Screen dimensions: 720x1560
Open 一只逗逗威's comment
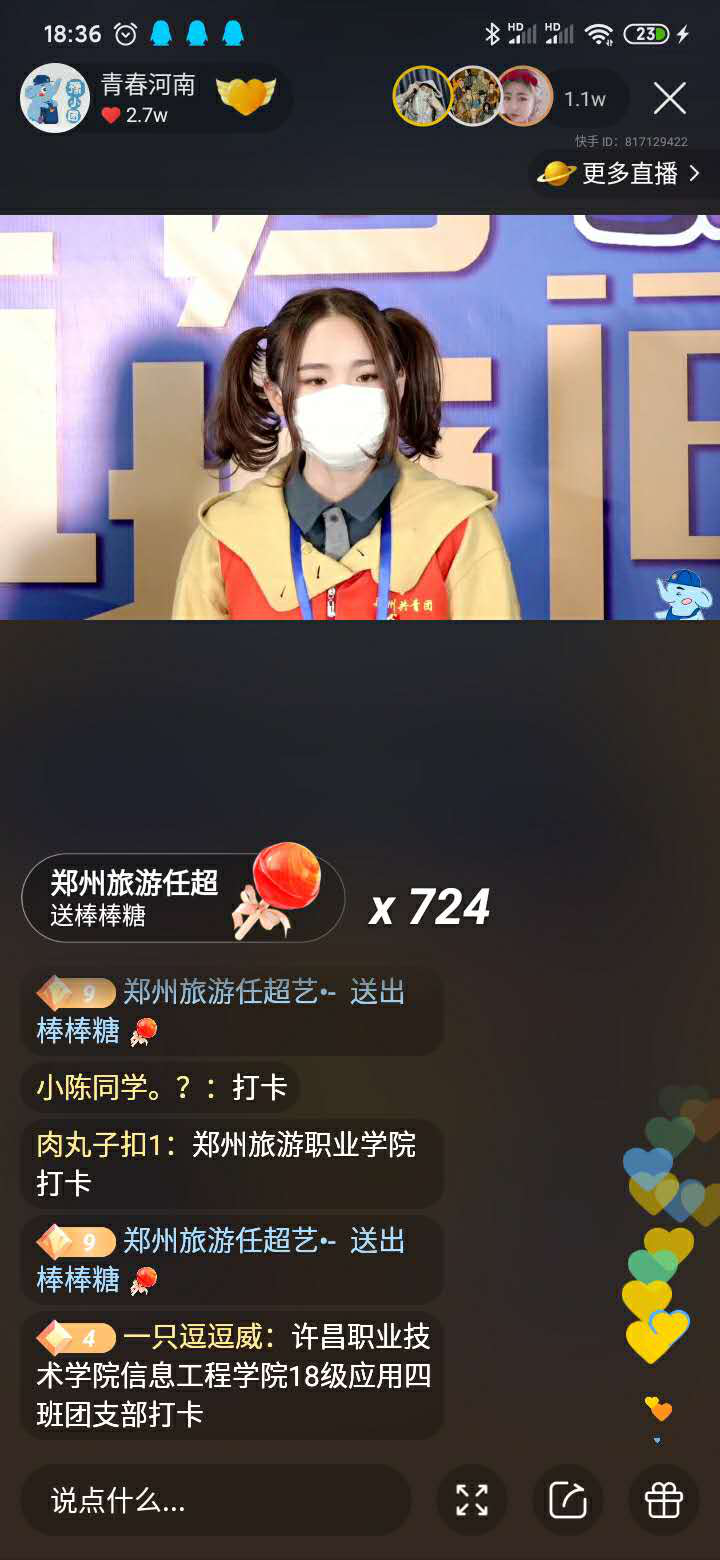pos(232,1375)
